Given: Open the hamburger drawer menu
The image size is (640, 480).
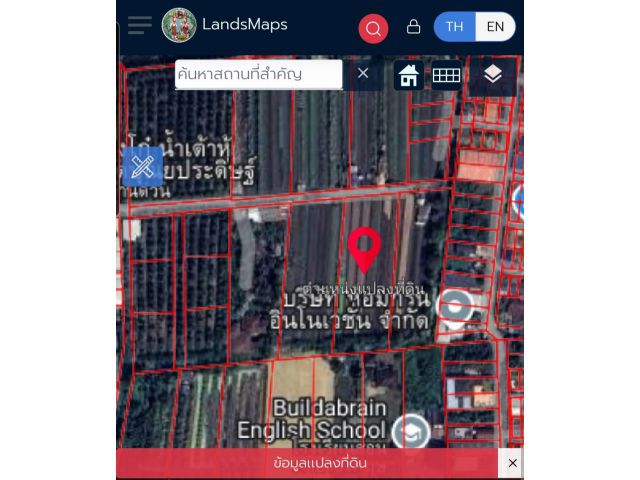Looking at the screenshot, I should 140,26.
